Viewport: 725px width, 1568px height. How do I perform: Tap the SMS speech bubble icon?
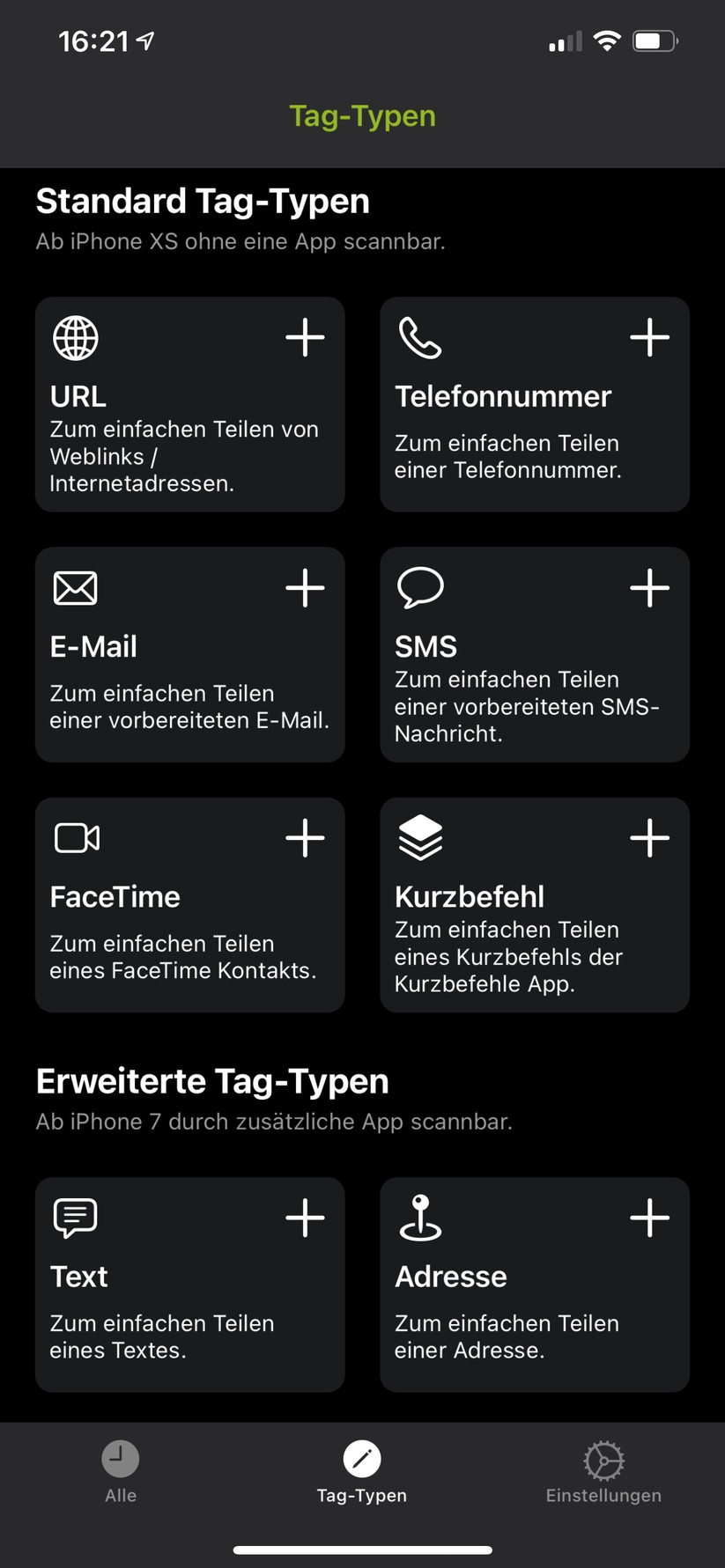(421, 587)
